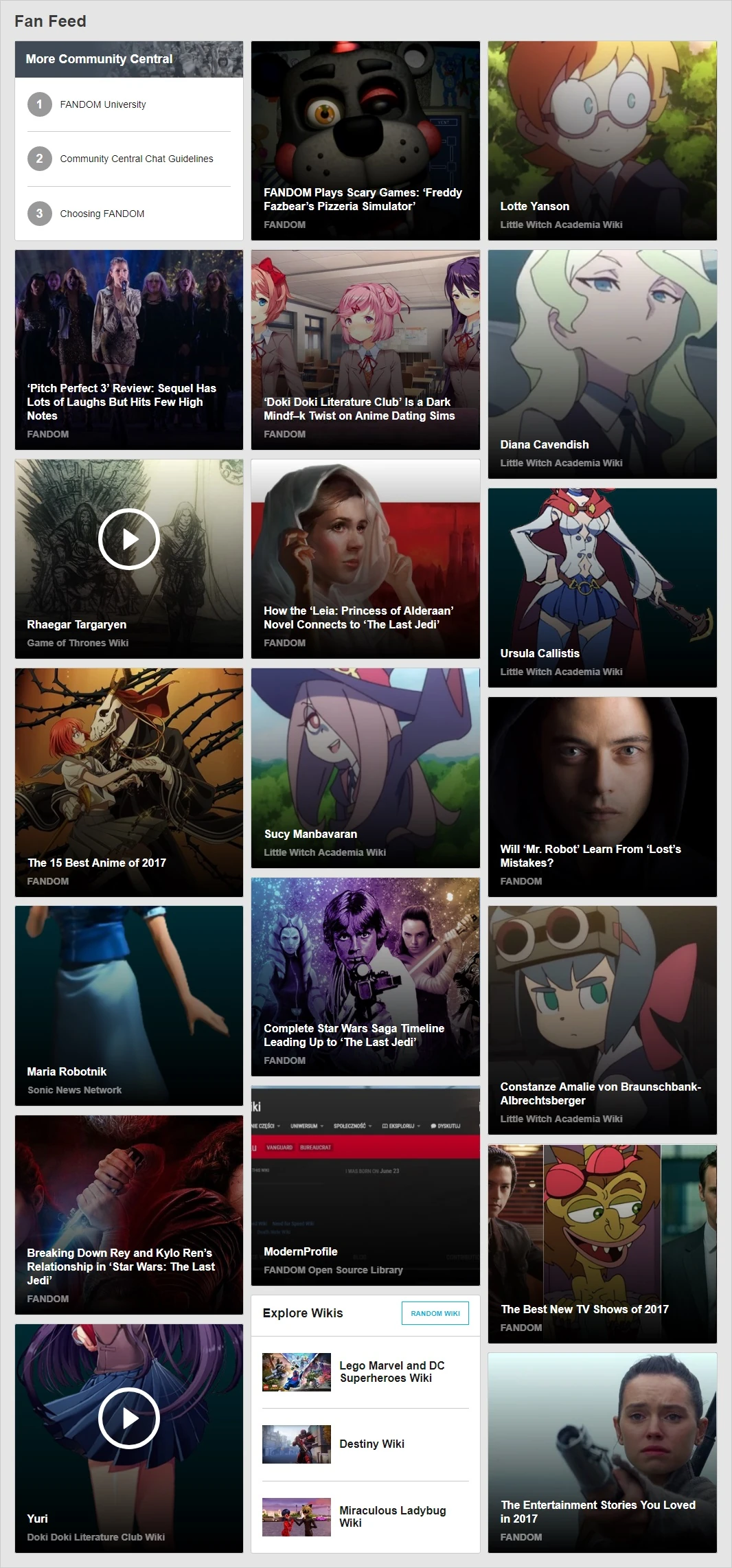Open the Destiny Wiki entry
The height and width of the screenshot is (1568, 732).
click(x=365, y=1444)
